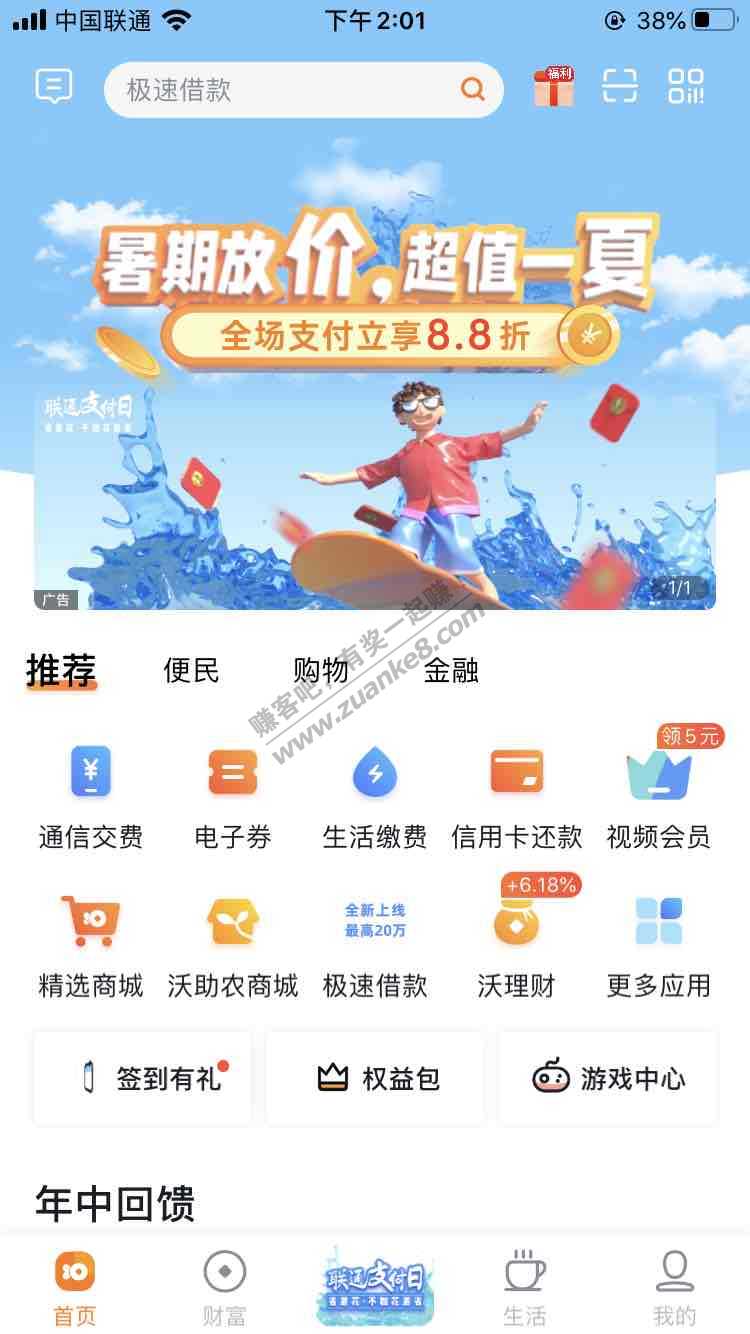This screenshot has height=1334, width=750.
Task: Switch to the 购物 tab
Action: coord(321,670)
